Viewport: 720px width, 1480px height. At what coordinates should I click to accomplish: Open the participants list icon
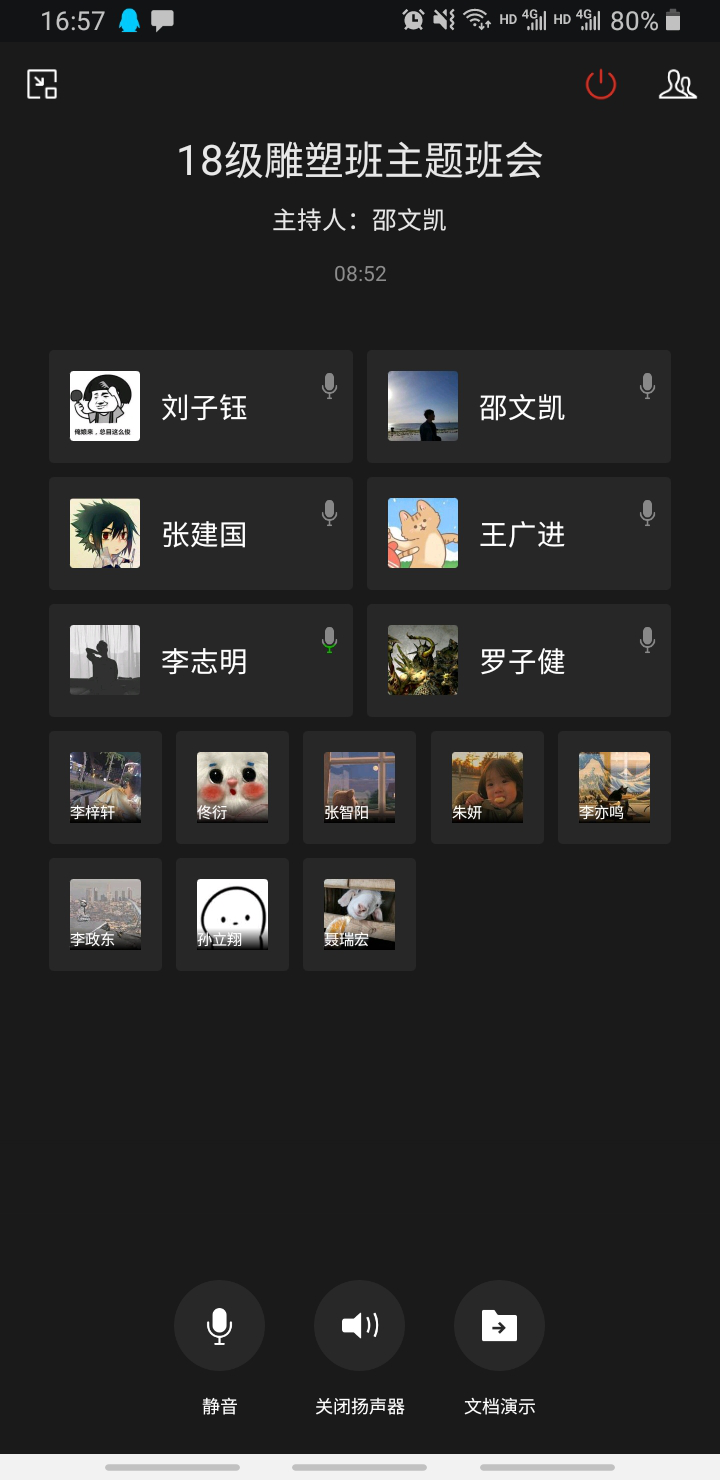coord(677,85)
